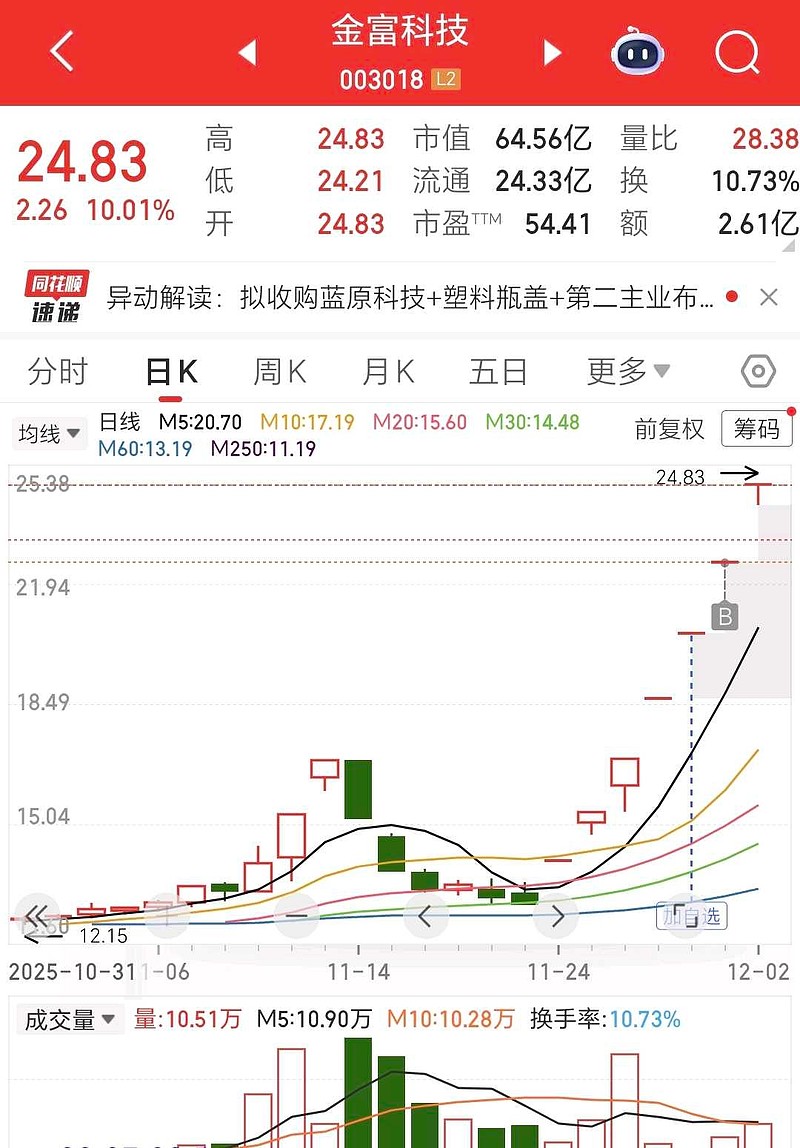Open the 均线 indicator dropdown
Screen dimensions: 800x1148
49,434
